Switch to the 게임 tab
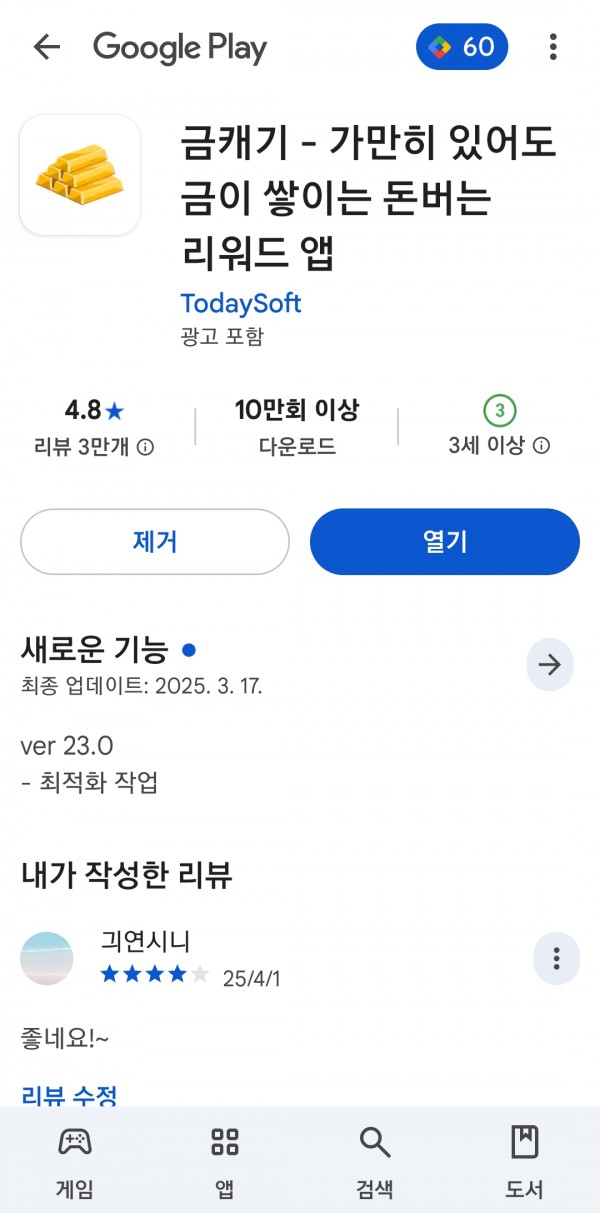Image resolution: width=600 pixels, height=1213 pixels. (x=75, y=1162)
